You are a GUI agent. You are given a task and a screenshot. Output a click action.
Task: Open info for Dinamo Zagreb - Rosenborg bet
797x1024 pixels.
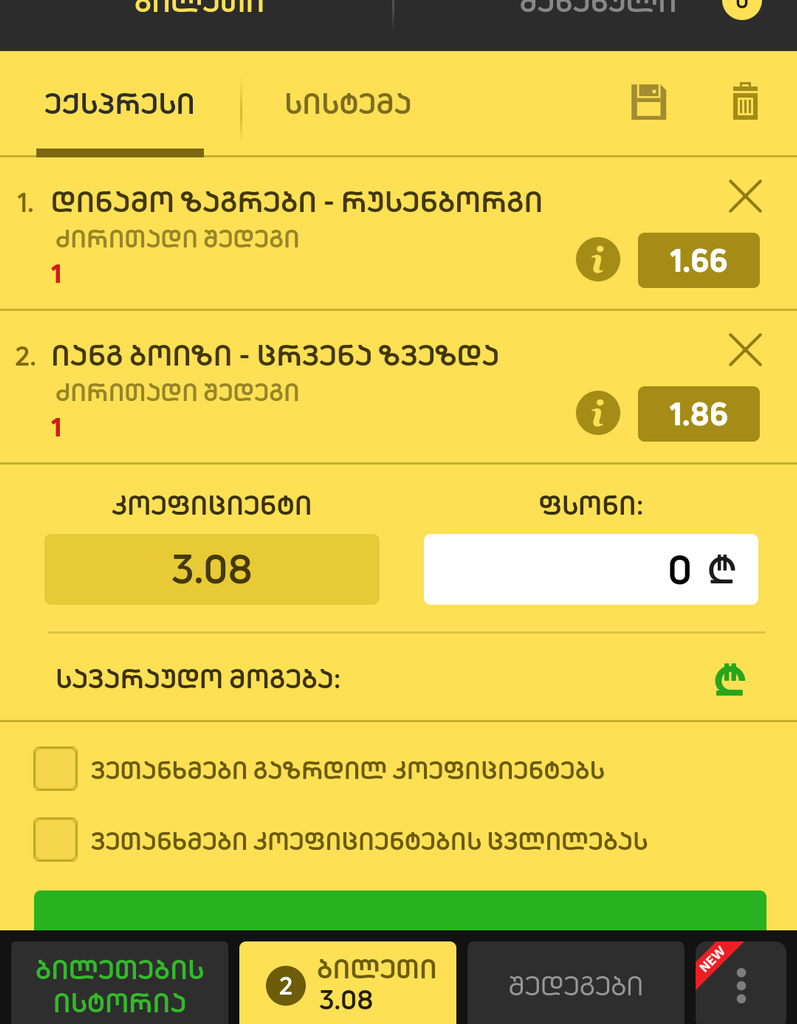pos(598,259)
